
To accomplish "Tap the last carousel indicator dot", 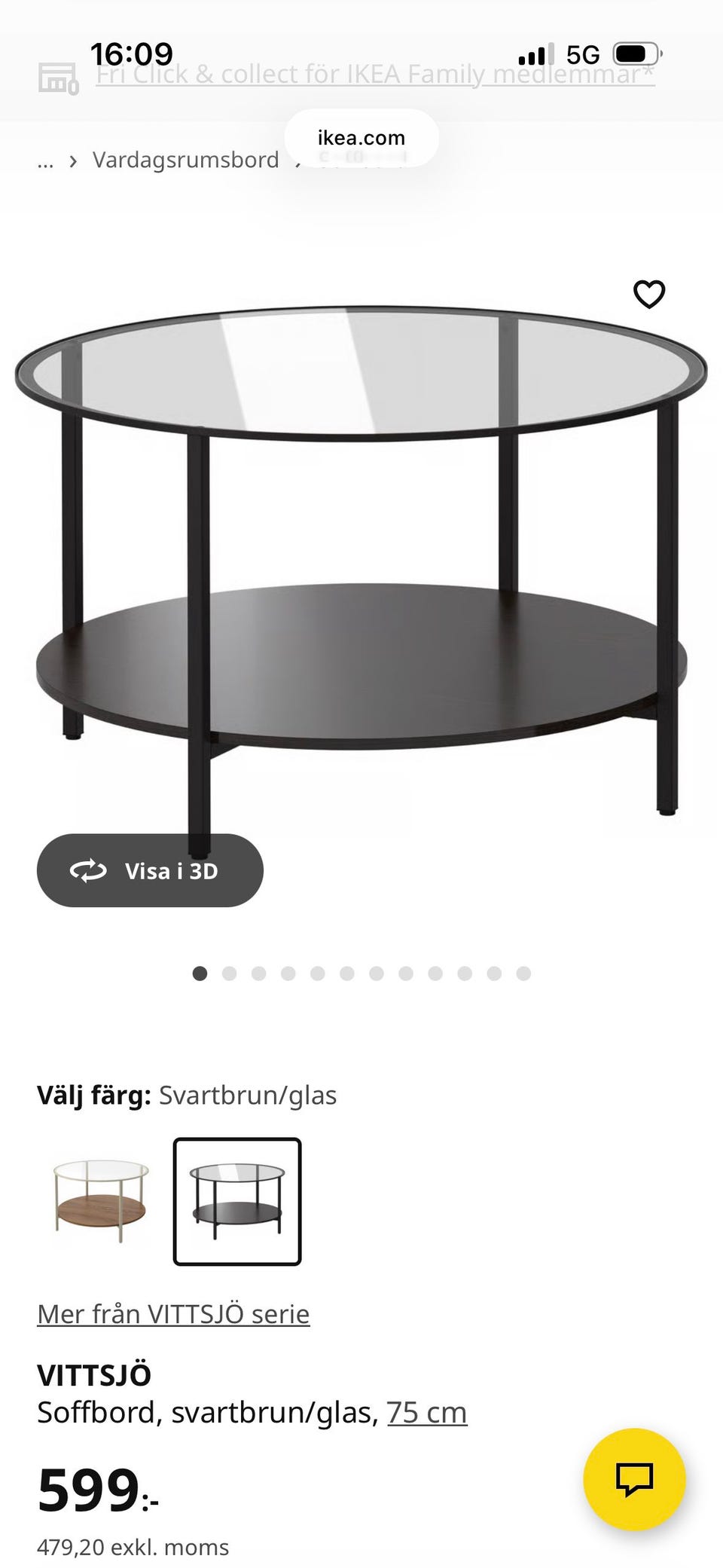I will 522,974.
